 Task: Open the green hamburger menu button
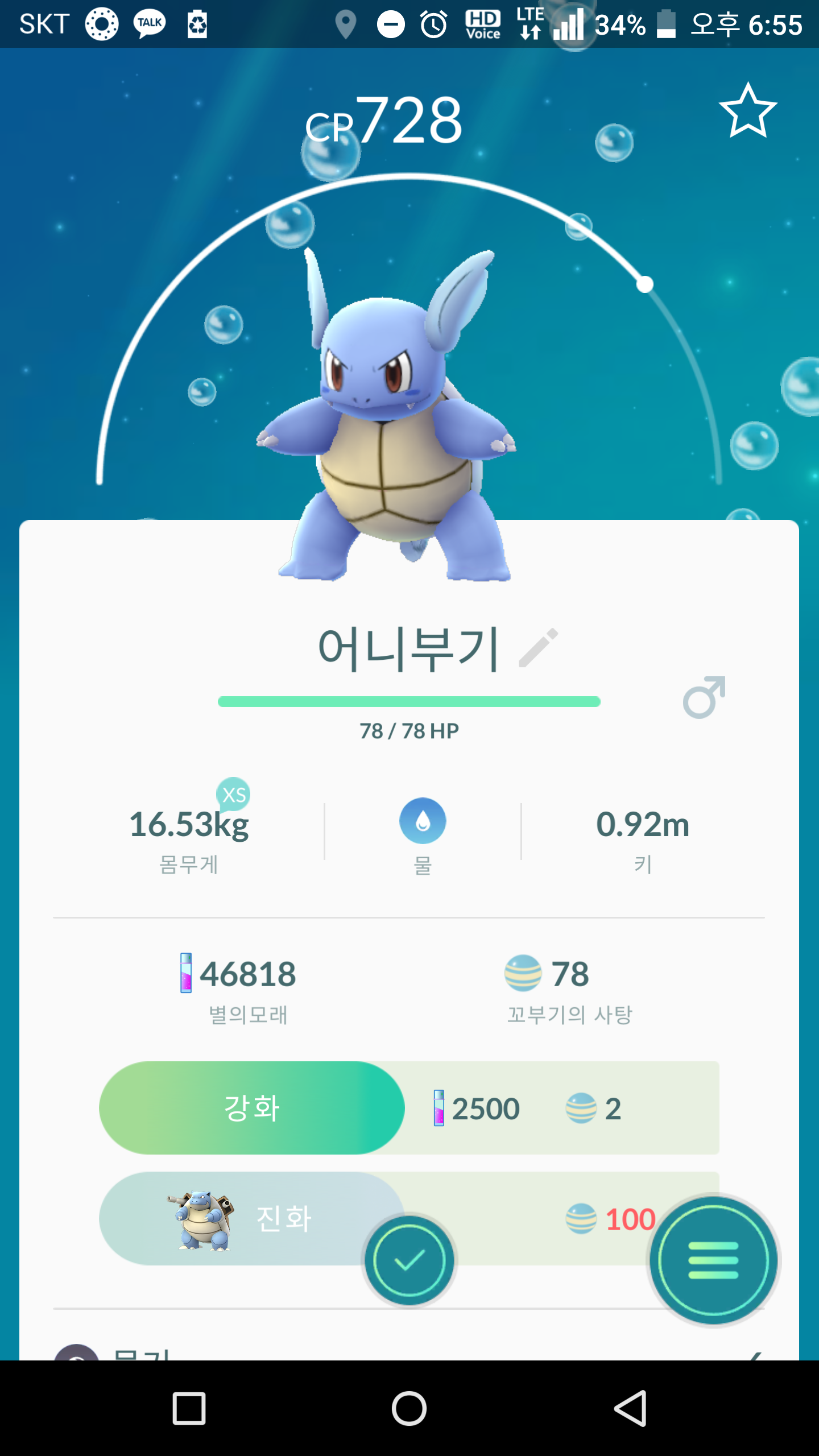pos(714,1260)
